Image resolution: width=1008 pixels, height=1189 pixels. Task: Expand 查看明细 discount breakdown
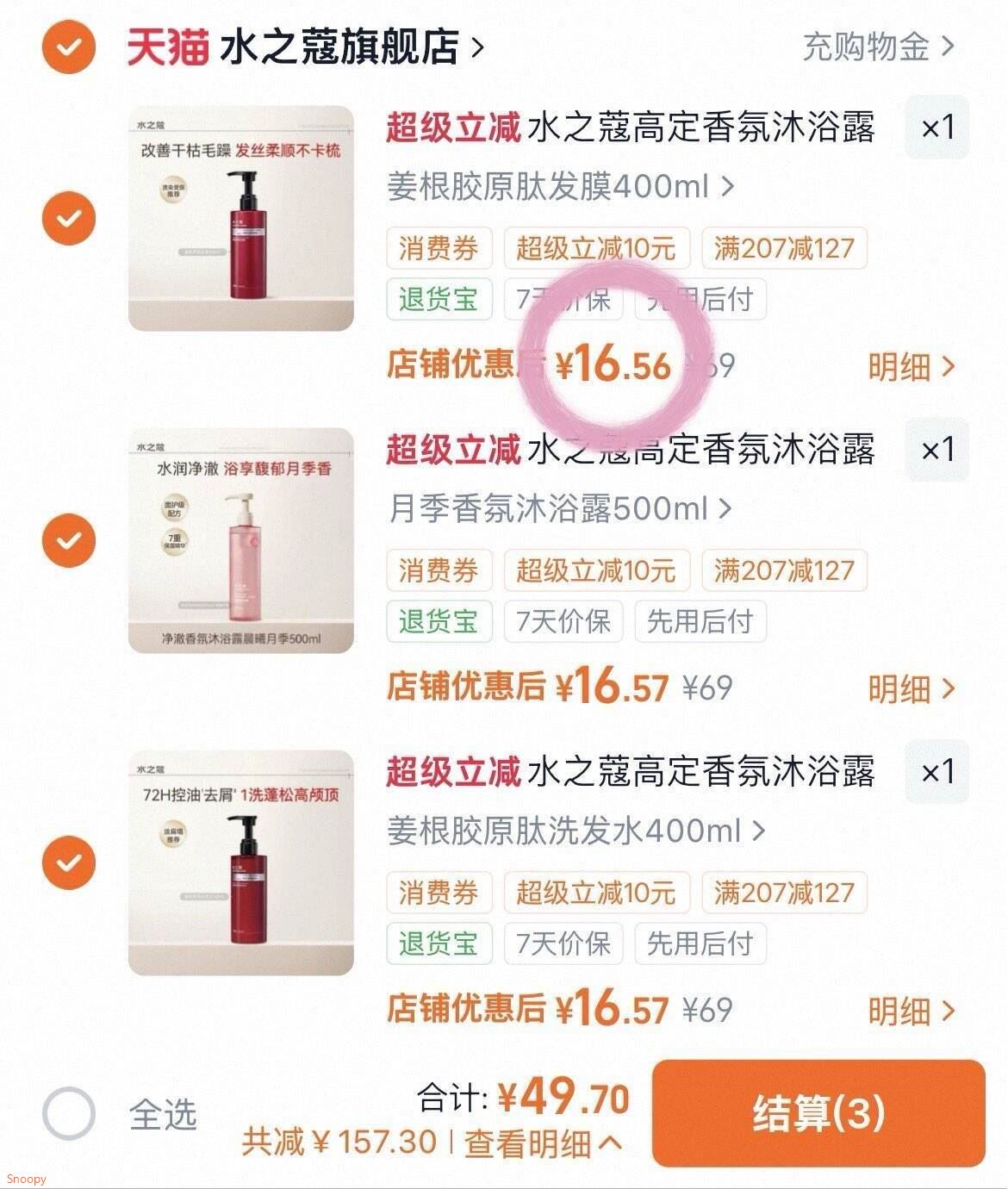[x=543, y=1143]
